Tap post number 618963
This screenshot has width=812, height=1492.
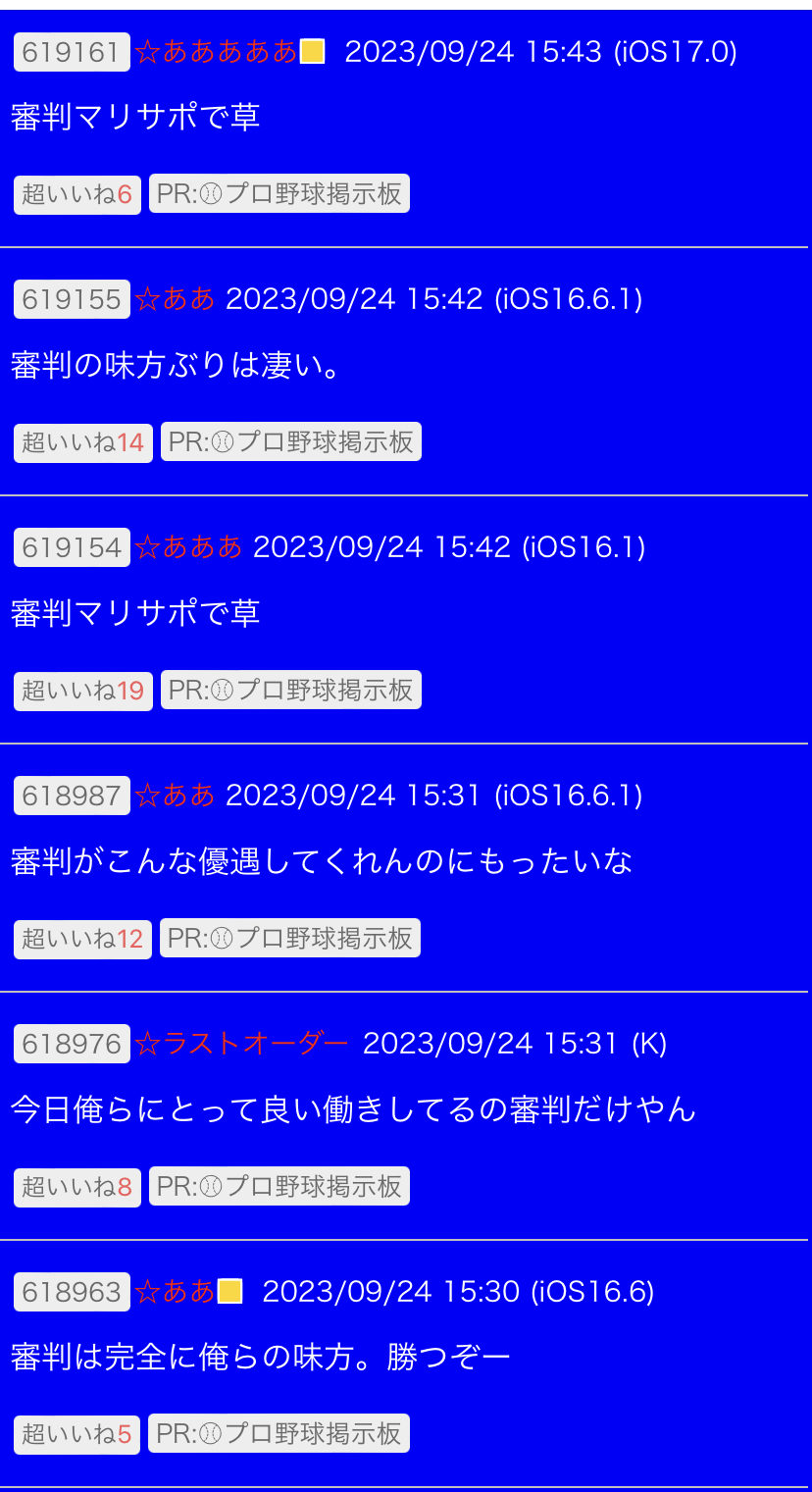[x=72, y=1292]
